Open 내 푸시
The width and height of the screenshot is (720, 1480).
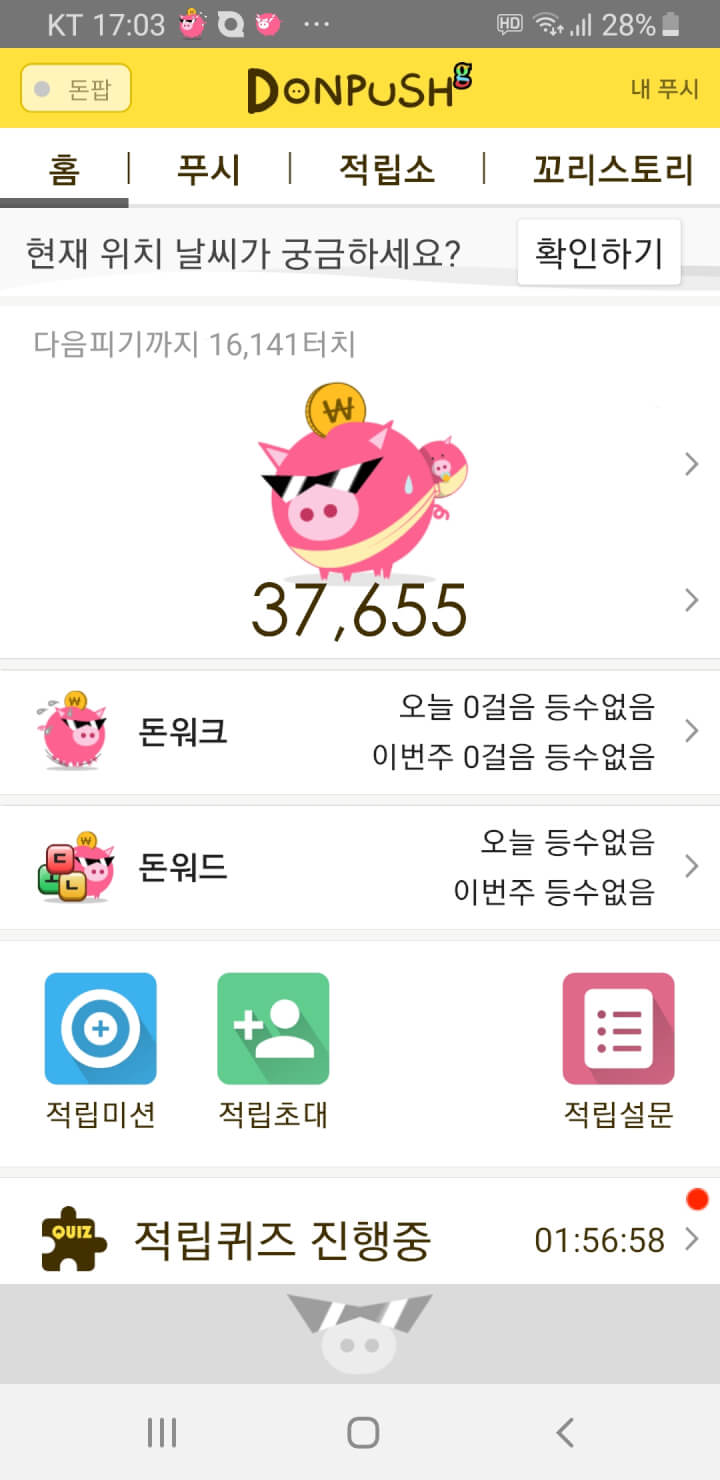[x=664, y=89]
